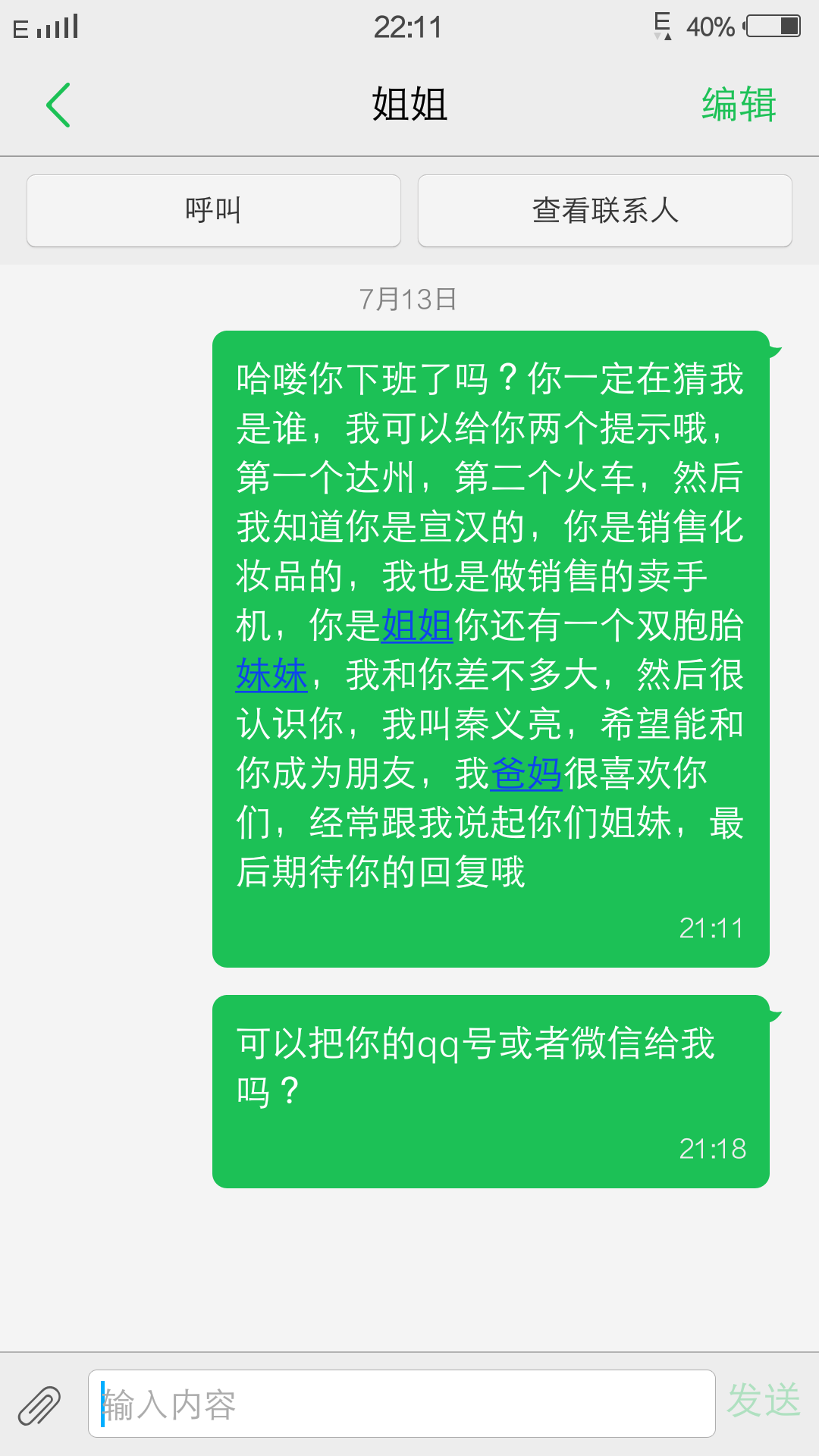Tap 发送 to send message
Screen dimensions: 819x1456
click(x=763, y=1400)
